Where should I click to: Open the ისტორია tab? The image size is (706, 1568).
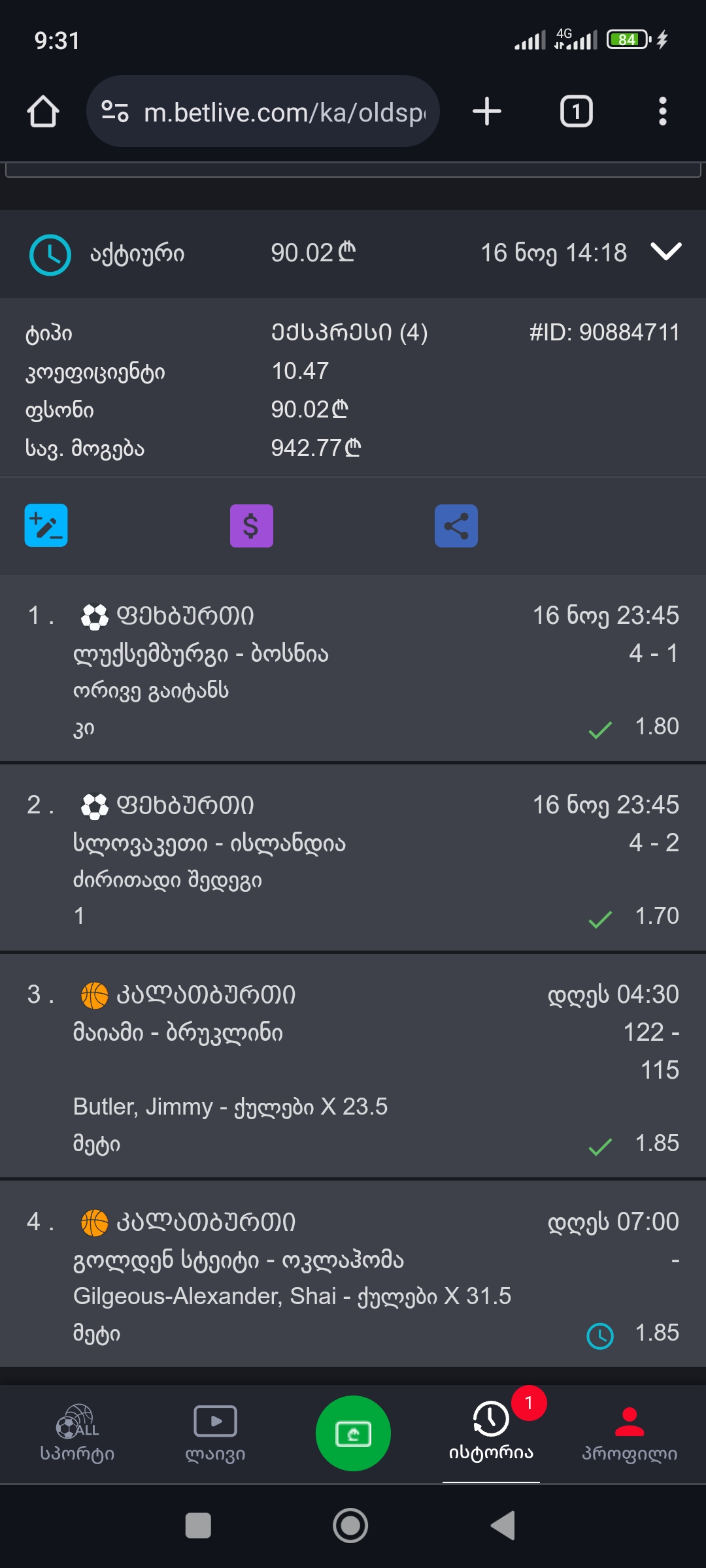491,1433
